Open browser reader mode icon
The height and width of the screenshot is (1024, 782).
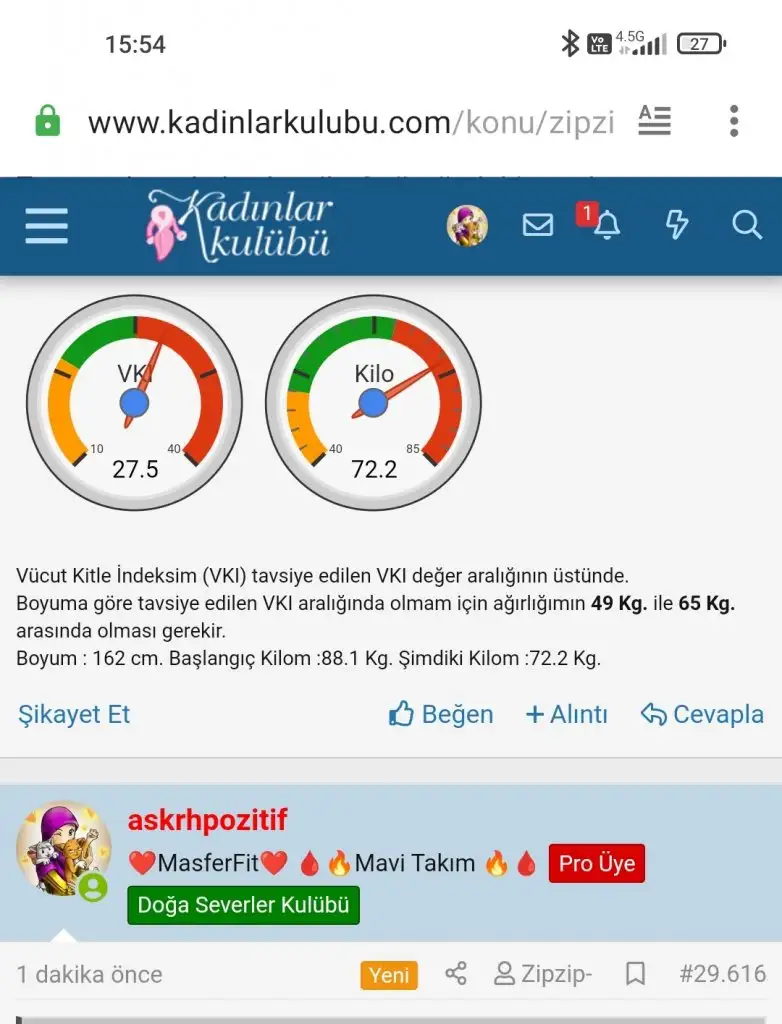[x=655, y=122]
